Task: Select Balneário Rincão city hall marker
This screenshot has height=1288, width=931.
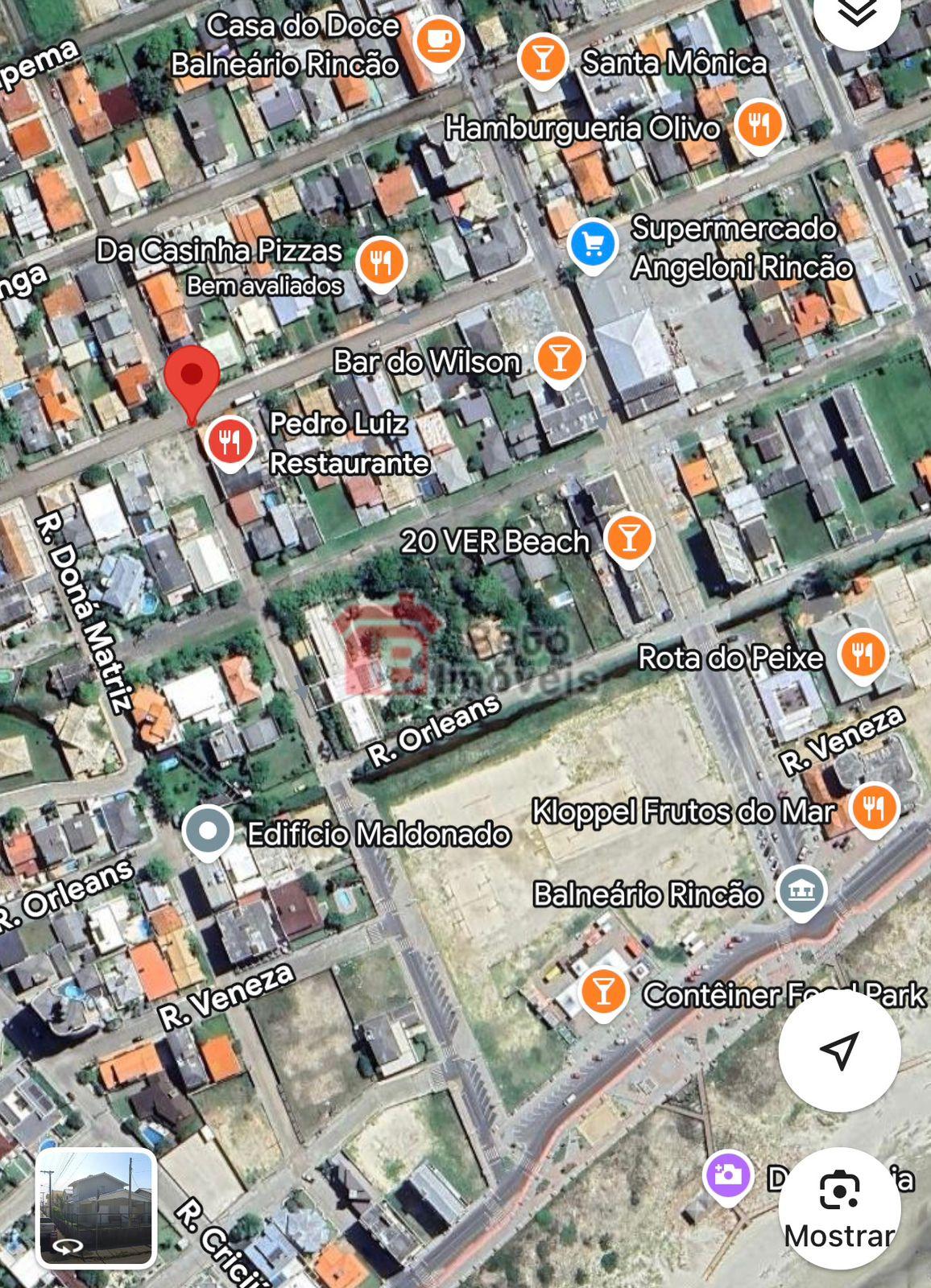Action: tap(801, 891)
